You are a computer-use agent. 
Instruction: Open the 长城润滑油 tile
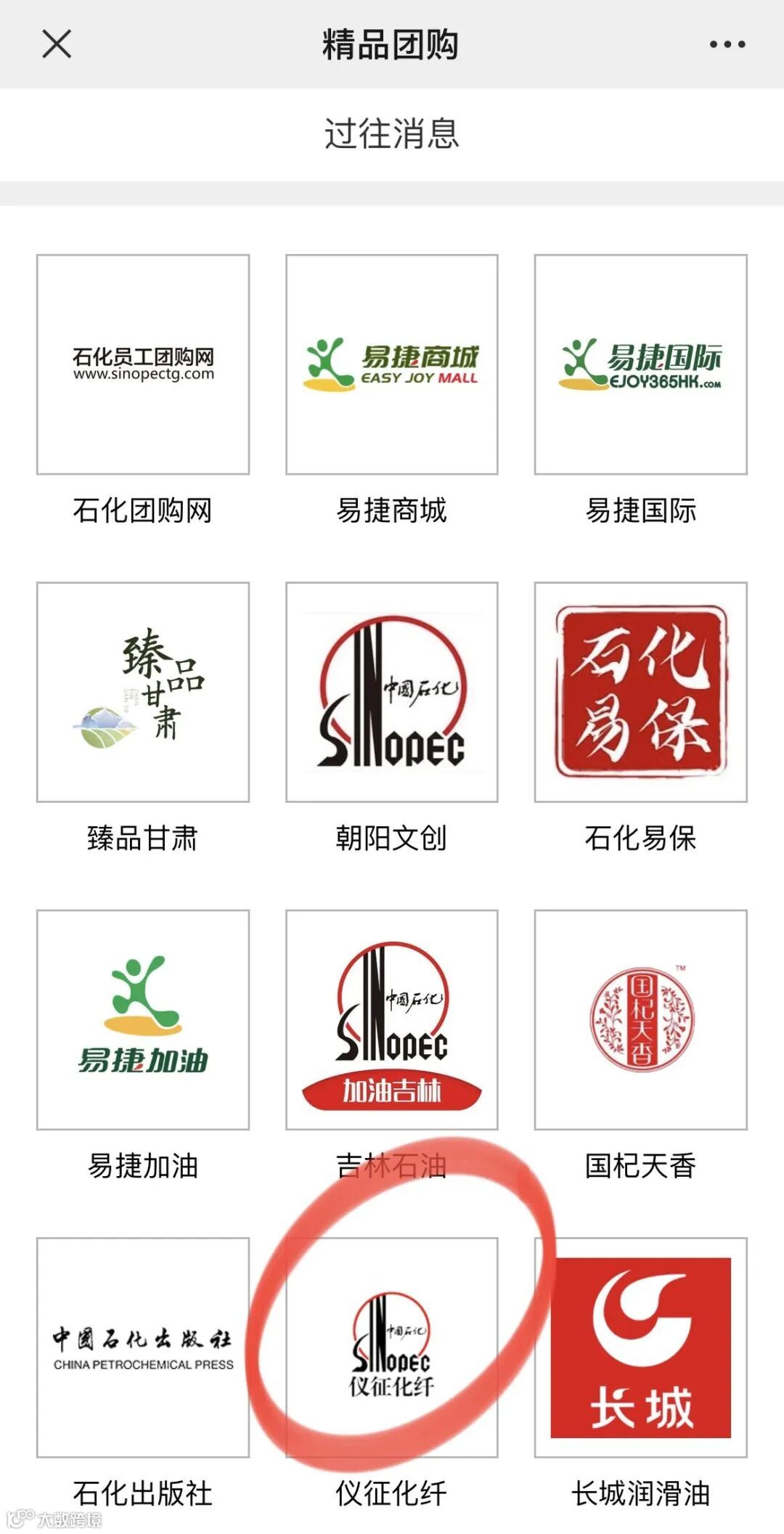[641, 1347]
